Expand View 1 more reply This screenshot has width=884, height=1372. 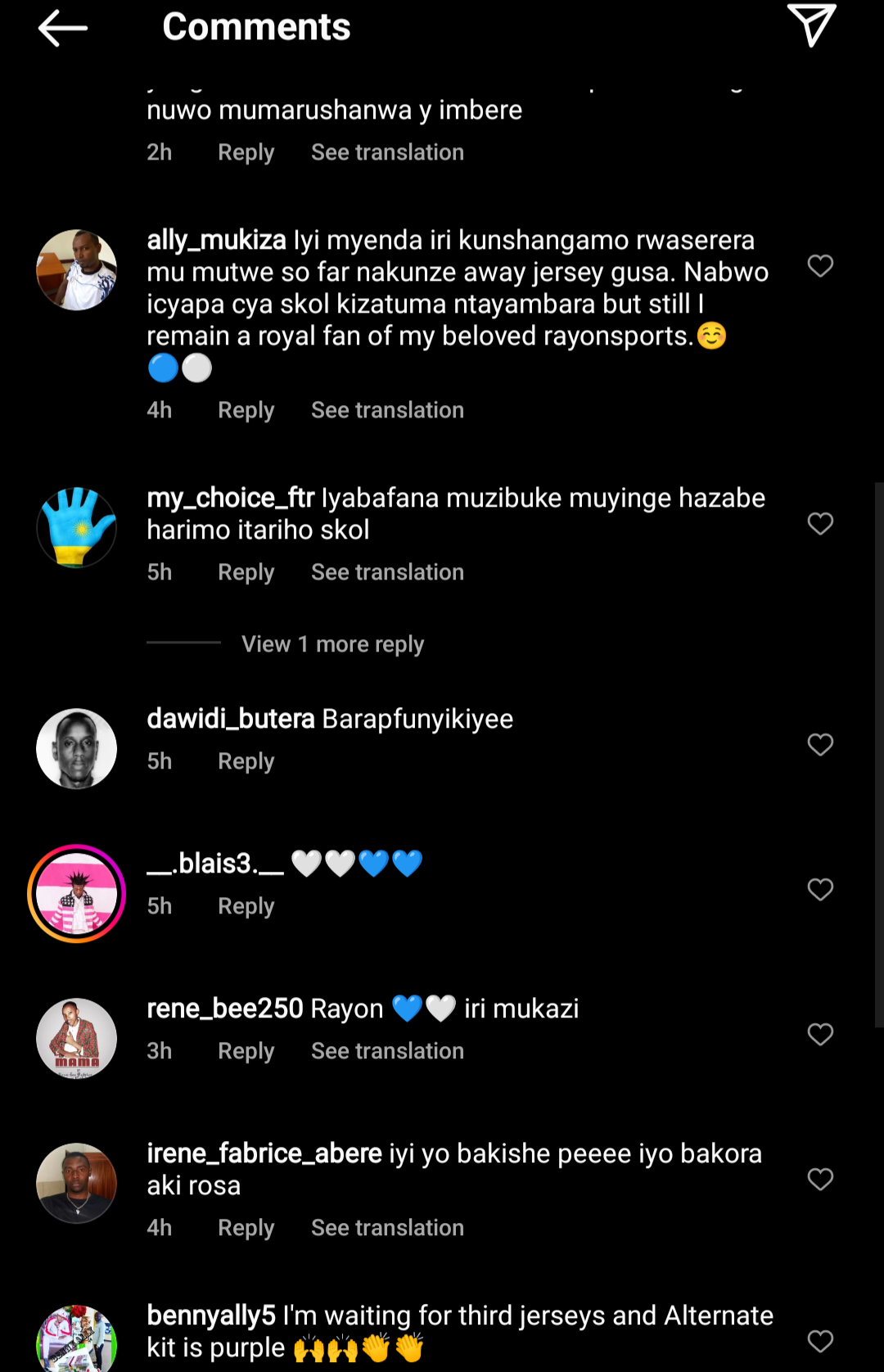point(332,644)
